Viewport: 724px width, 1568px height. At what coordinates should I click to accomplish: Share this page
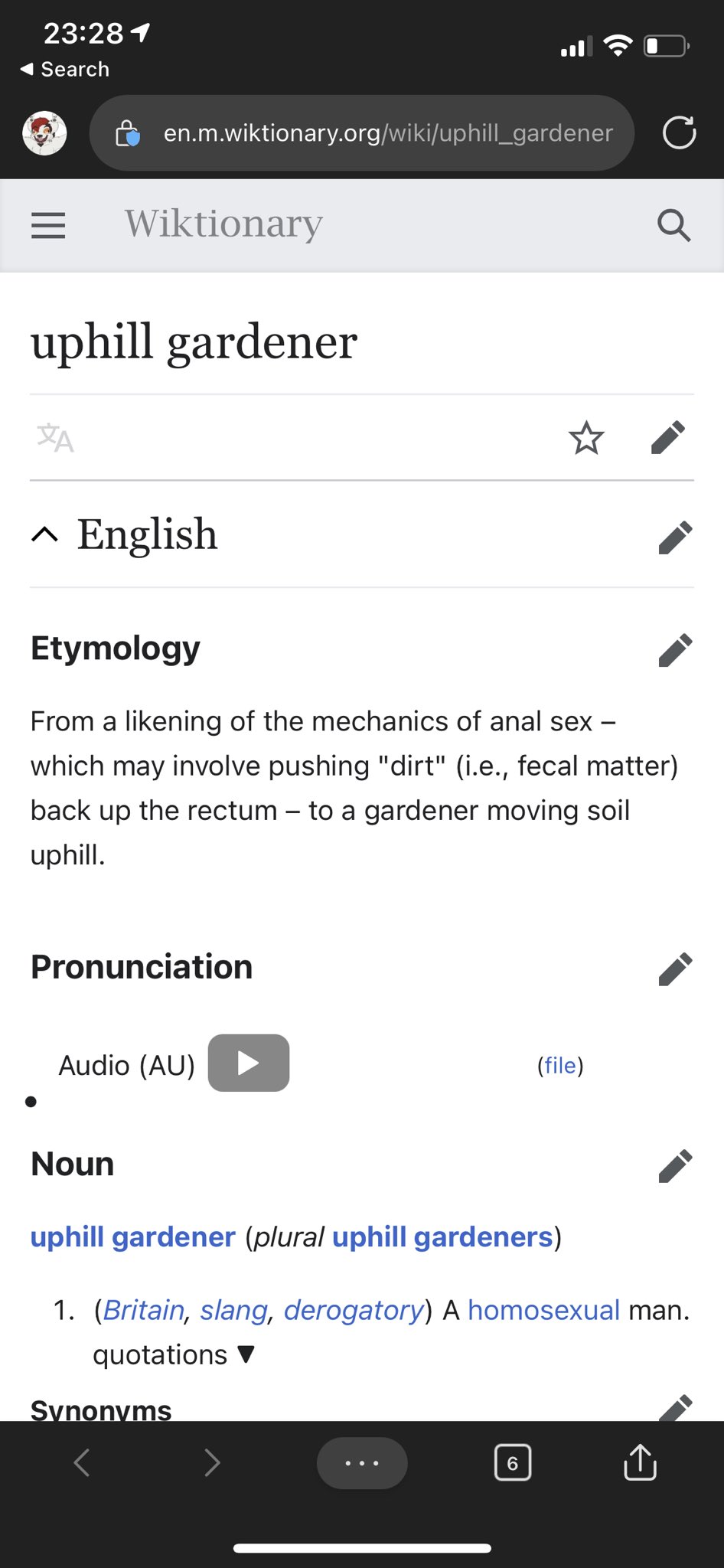click(x=640, y=1462)
